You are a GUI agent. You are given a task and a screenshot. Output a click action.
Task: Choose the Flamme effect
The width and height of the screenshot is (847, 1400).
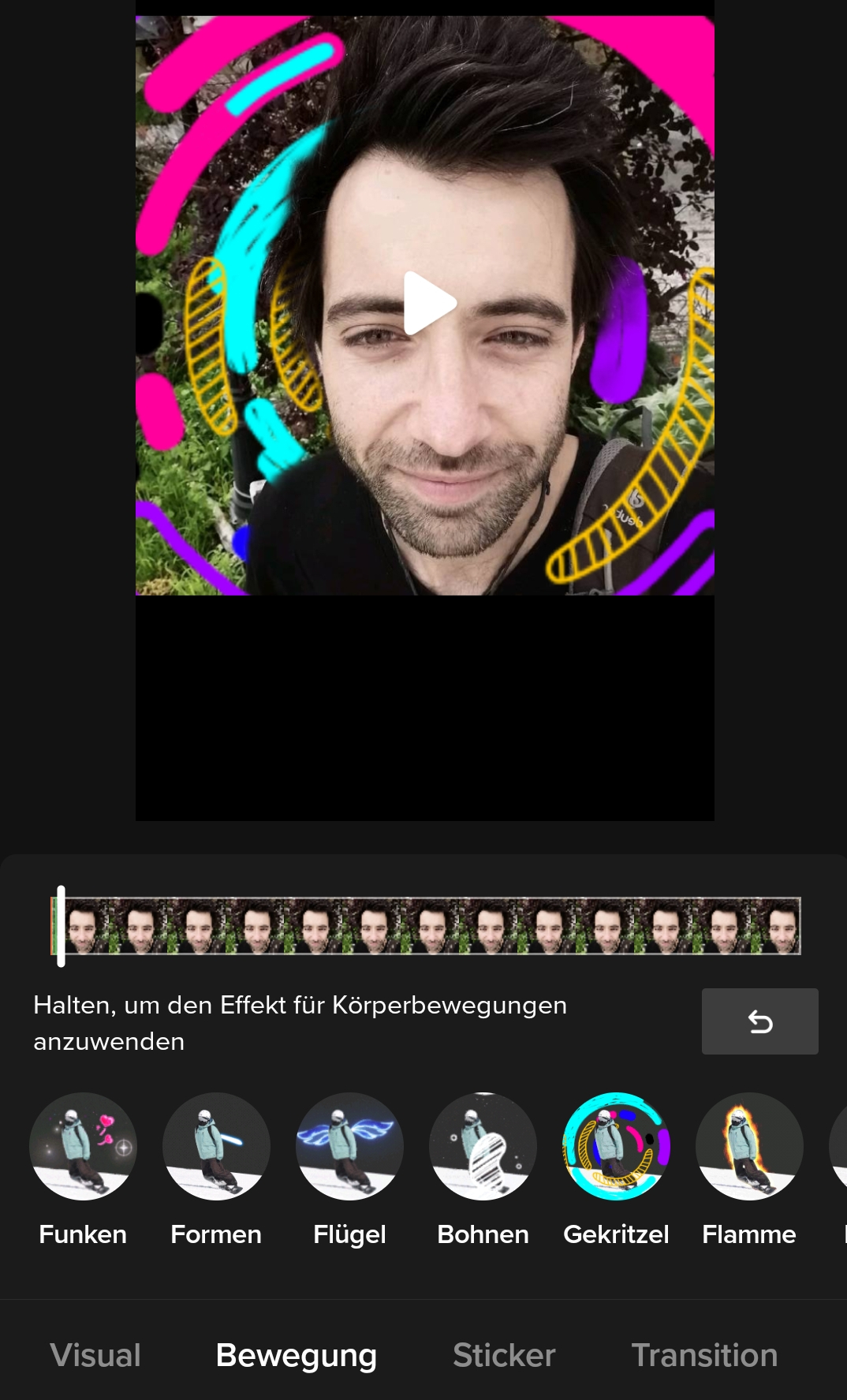(749, 1146)
